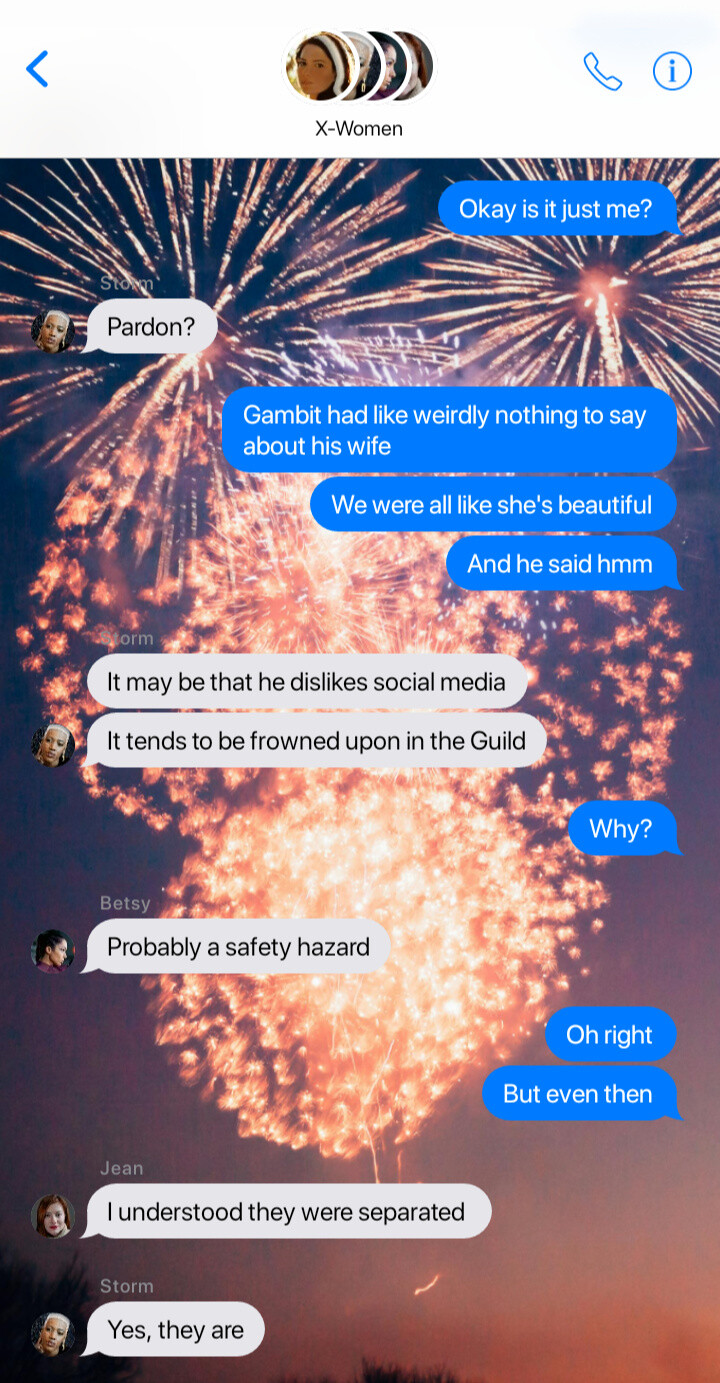Start a call with X-Women group
Screen dimensions: 720x1383
tap(602, 71)
